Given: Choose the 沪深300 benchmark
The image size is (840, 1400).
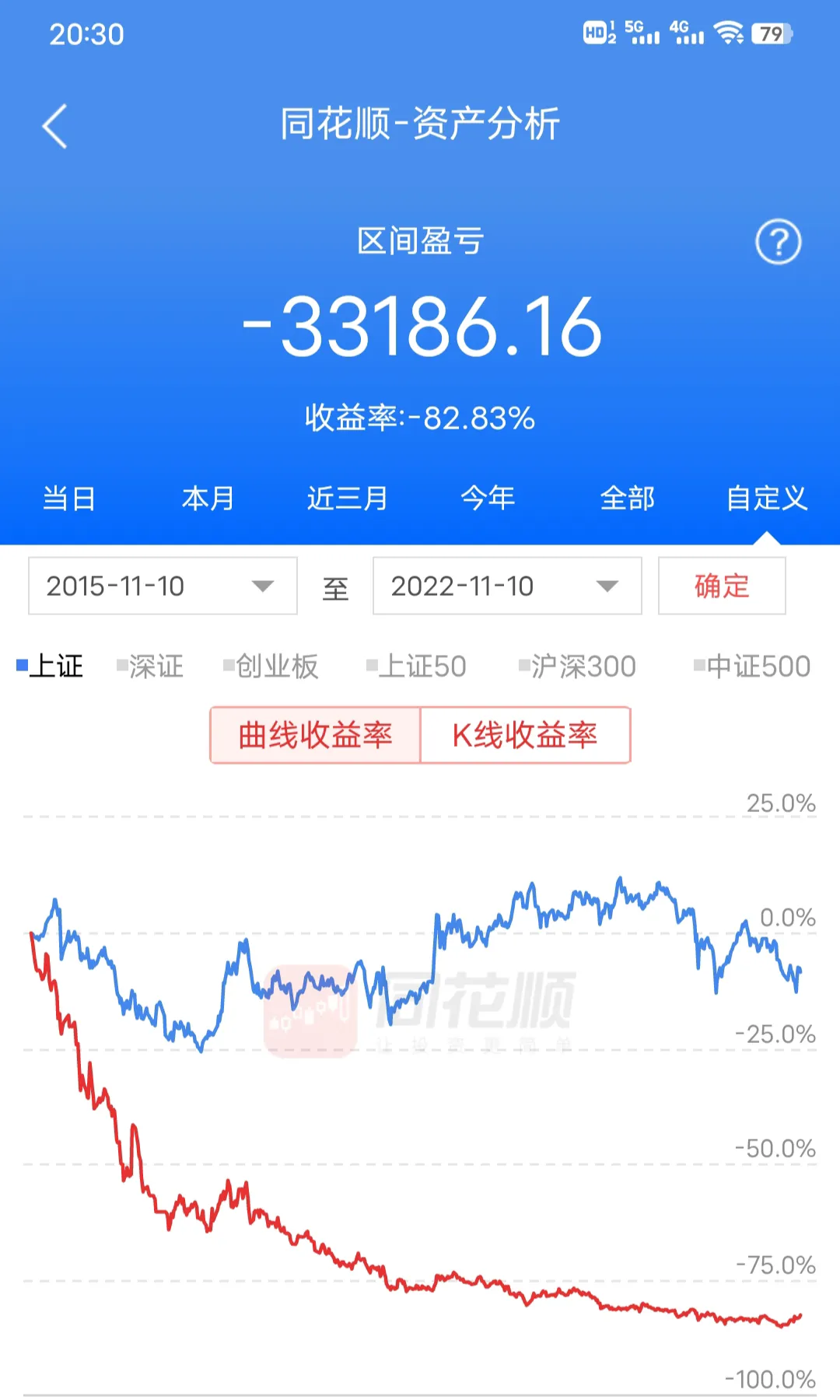Looking at the screenshot, I should point(578,667).
